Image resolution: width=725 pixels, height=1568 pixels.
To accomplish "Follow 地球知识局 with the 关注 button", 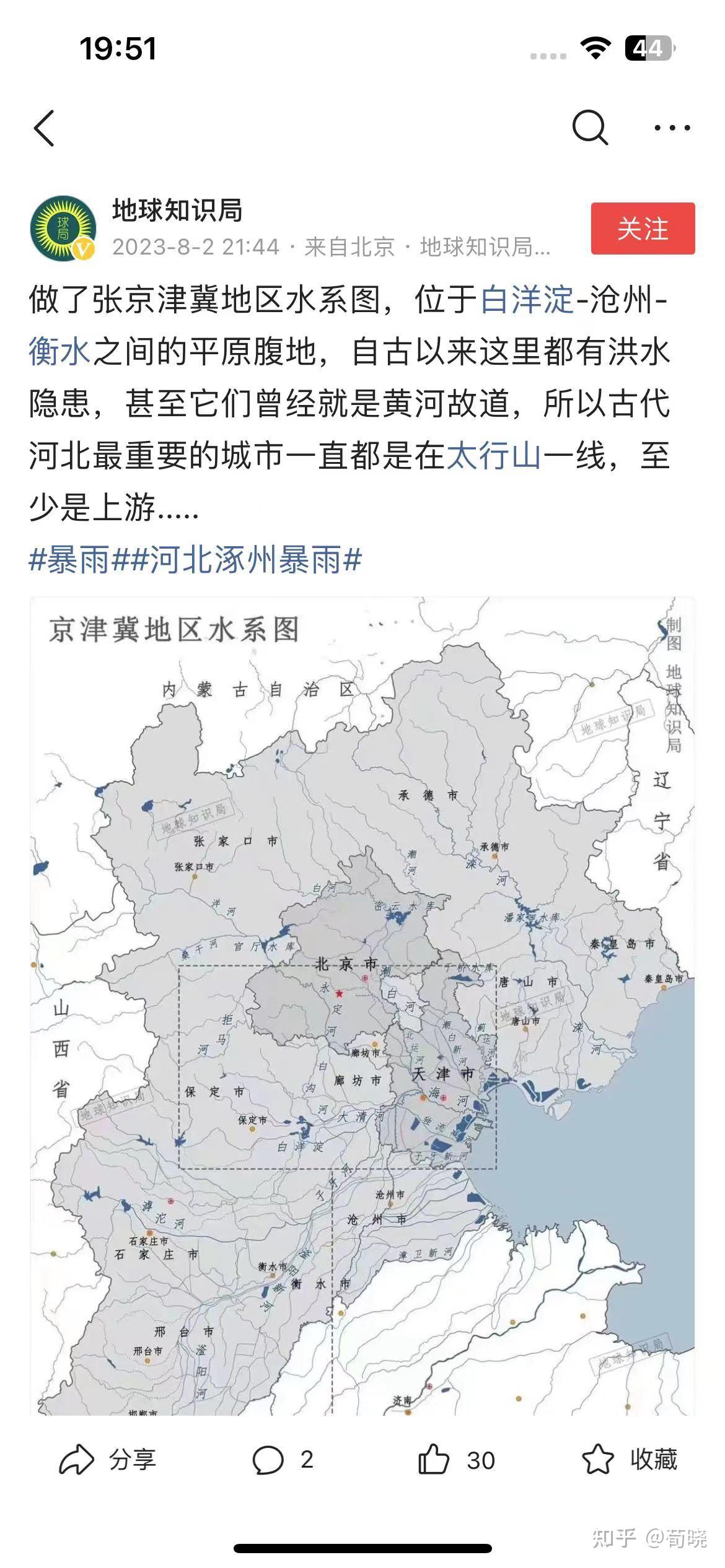I will [x=643, y=229].
